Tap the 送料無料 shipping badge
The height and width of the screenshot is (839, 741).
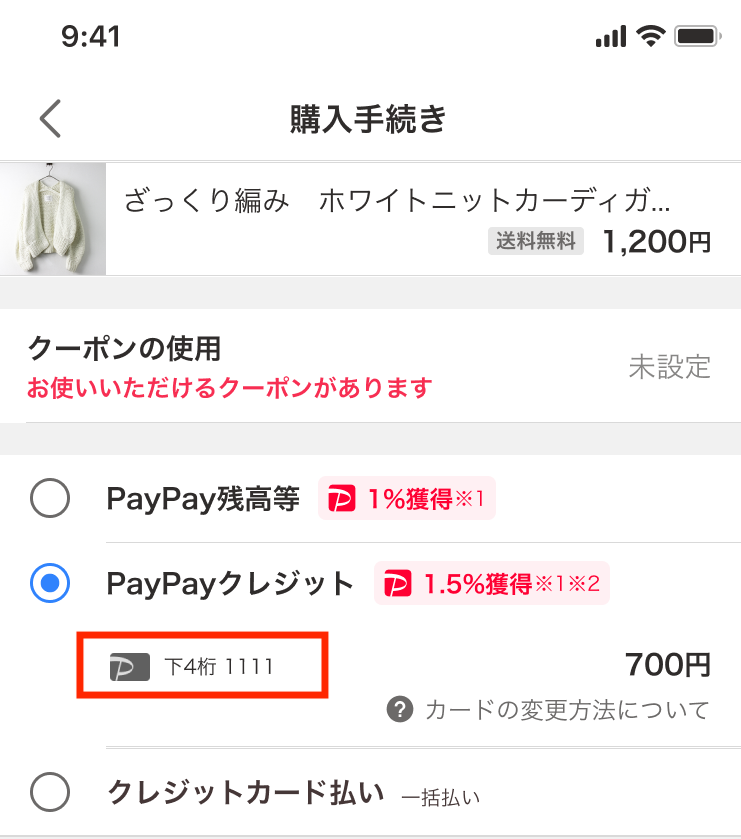pyautogui.click(x=535, y=241)
